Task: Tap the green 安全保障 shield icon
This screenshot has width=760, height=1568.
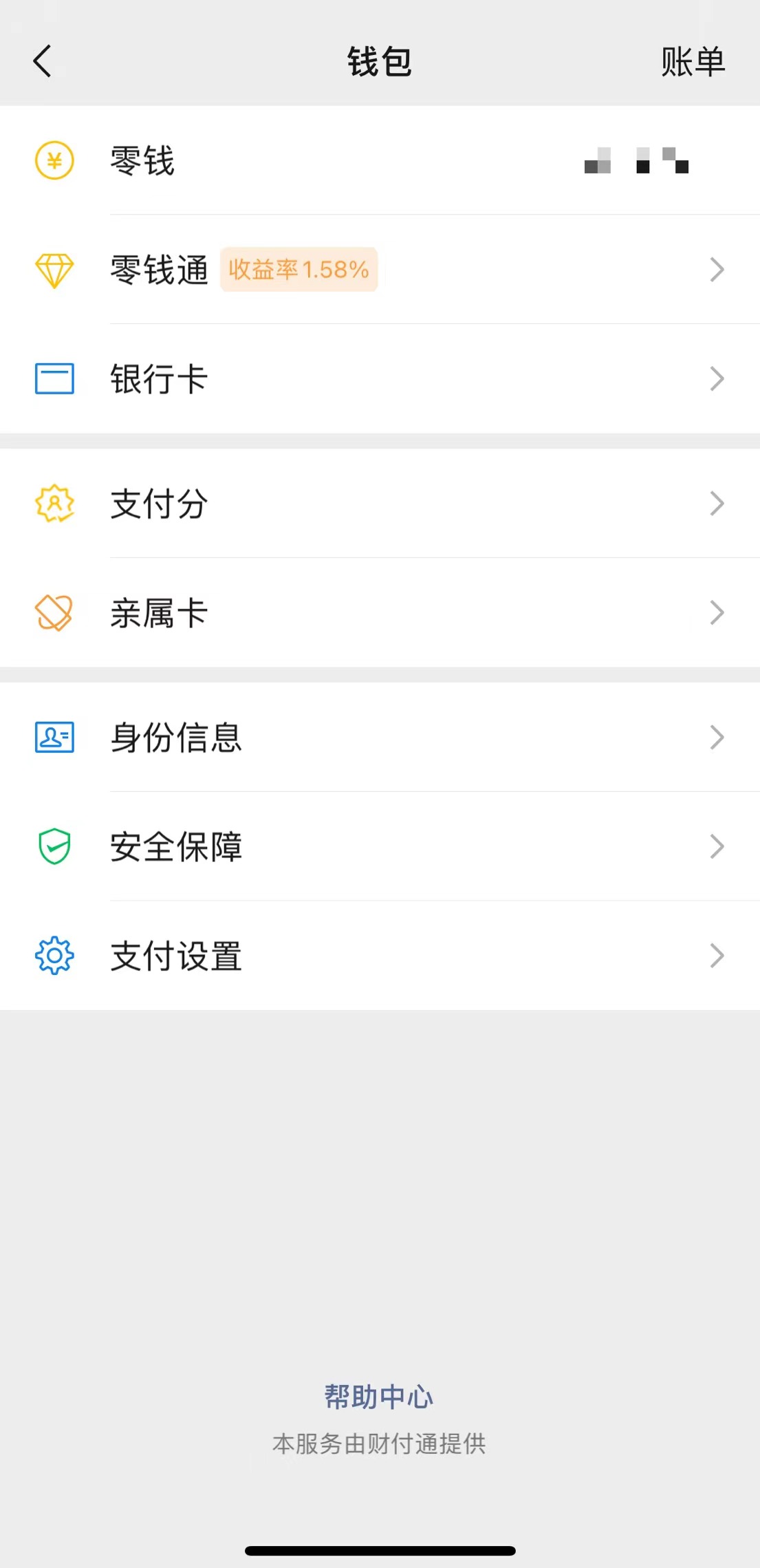Action: (x=54, y=846)
